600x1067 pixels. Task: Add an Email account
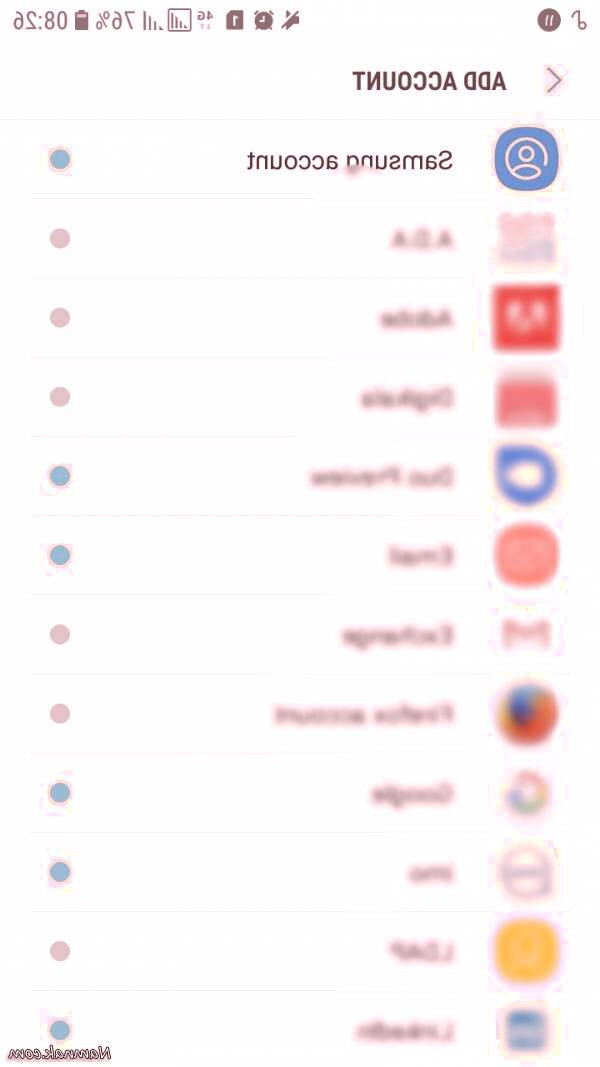click(x=420, y=555)
